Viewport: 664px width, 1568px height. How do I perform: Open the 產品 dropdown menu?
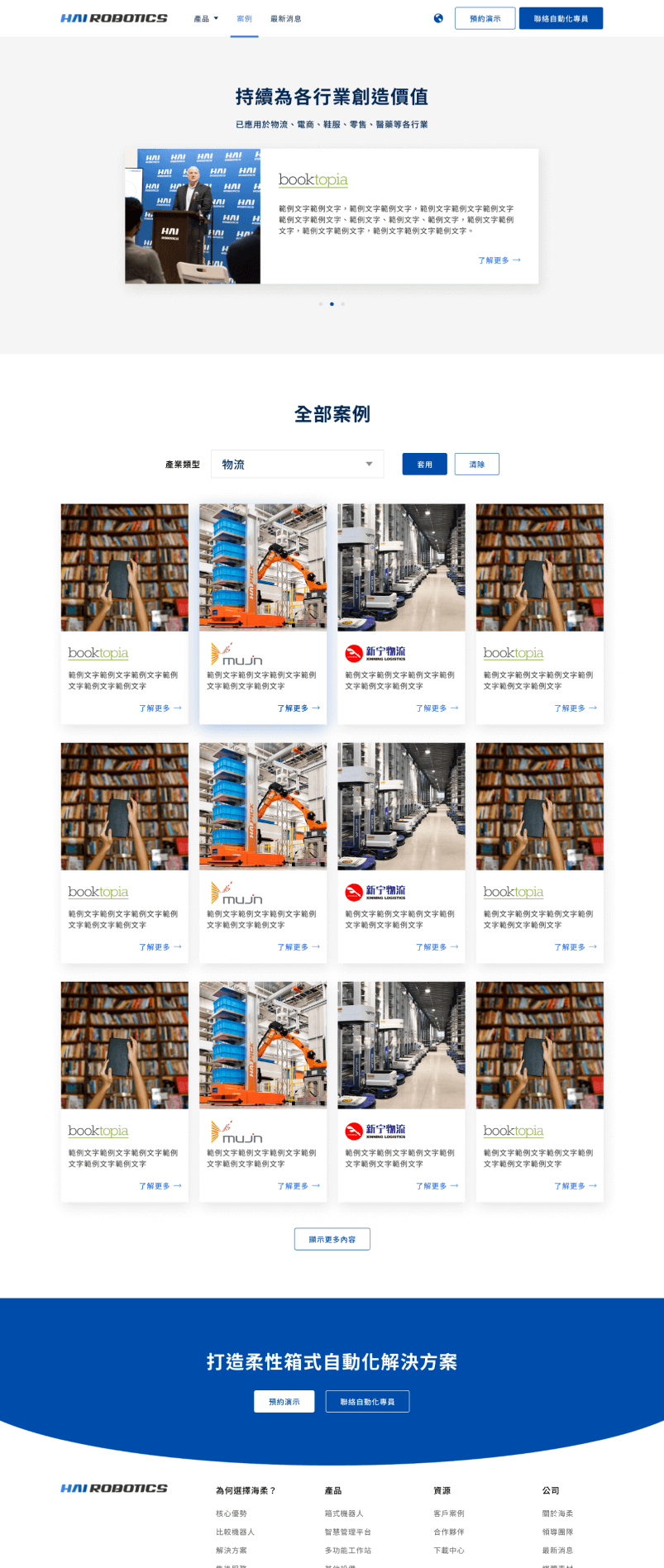(206, 19)
